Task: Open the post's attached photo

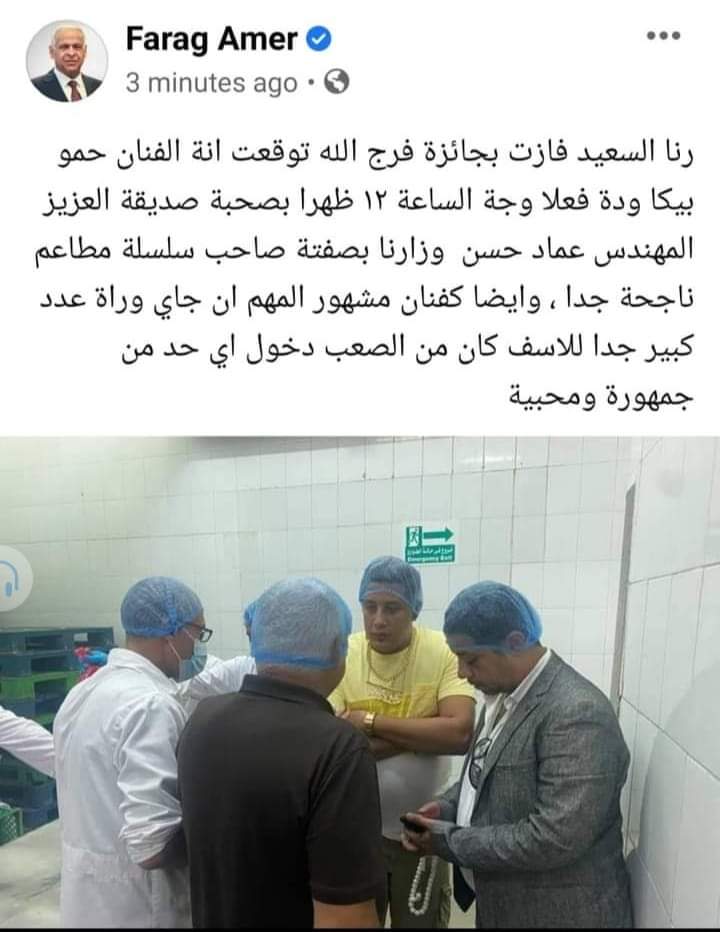Action: tap(360, 684)
